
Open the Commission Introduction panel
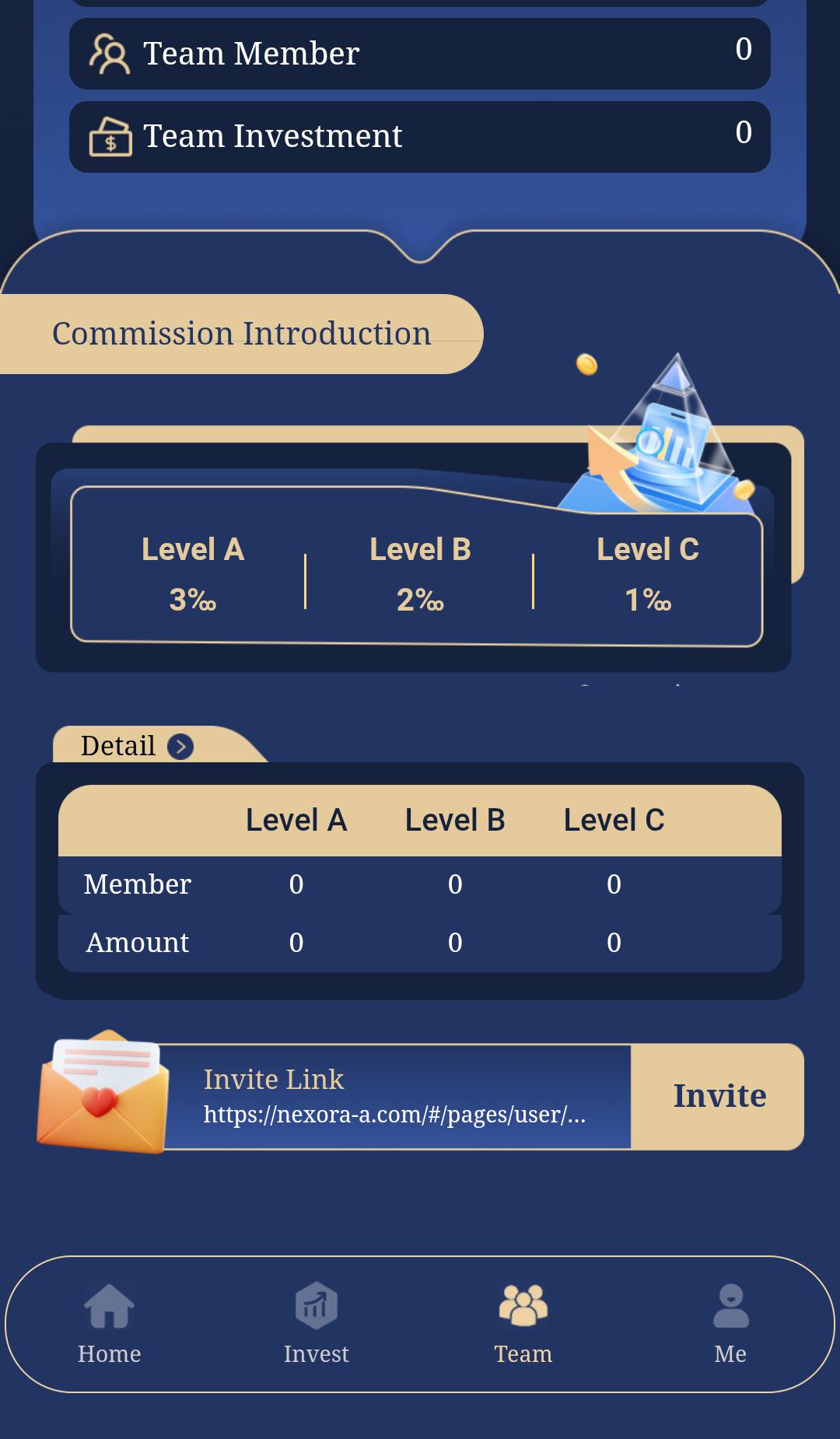(x=240, y=332)
